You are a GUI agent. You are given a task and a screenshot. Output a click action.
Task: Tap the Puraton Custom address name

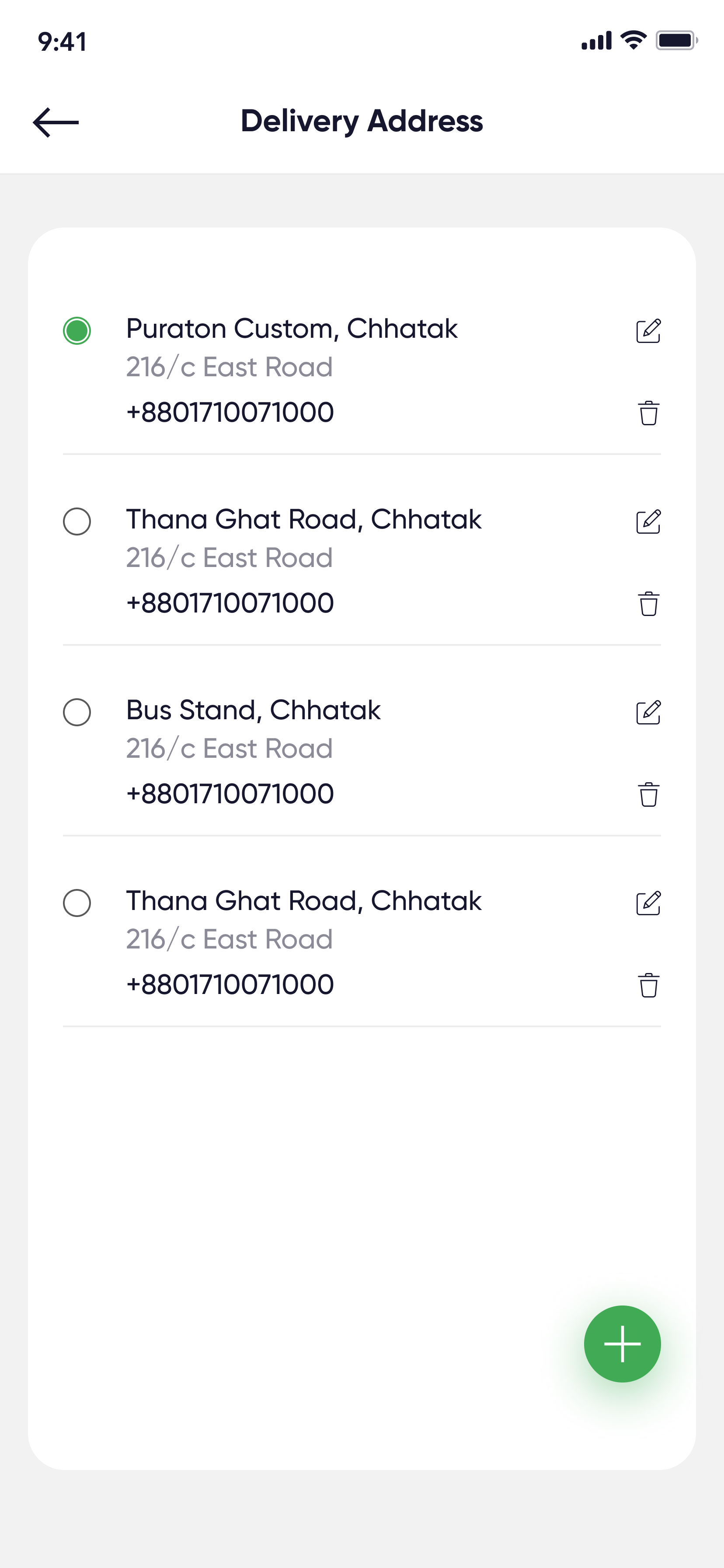(292, 329)
